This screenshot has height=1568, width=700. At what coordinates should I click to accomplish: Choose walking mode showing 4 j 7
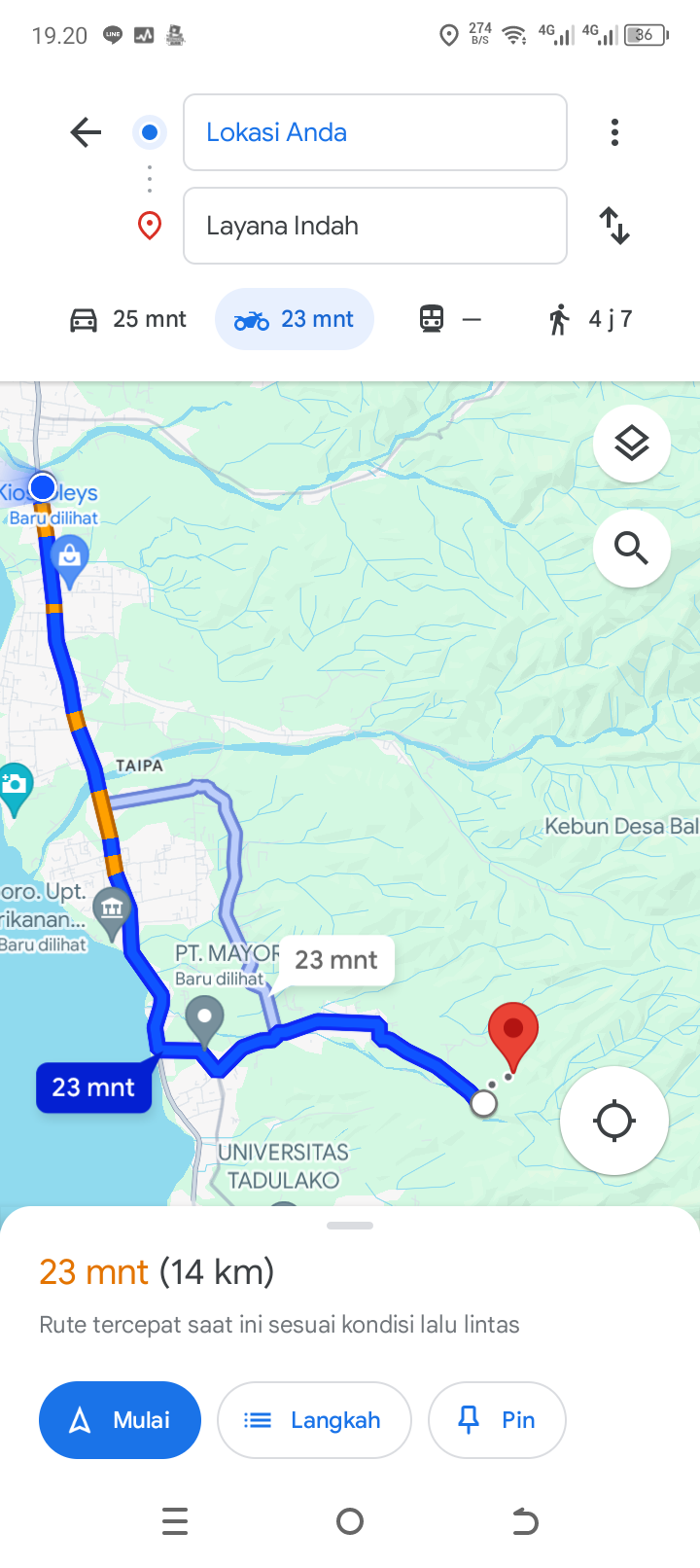[590, 319]
